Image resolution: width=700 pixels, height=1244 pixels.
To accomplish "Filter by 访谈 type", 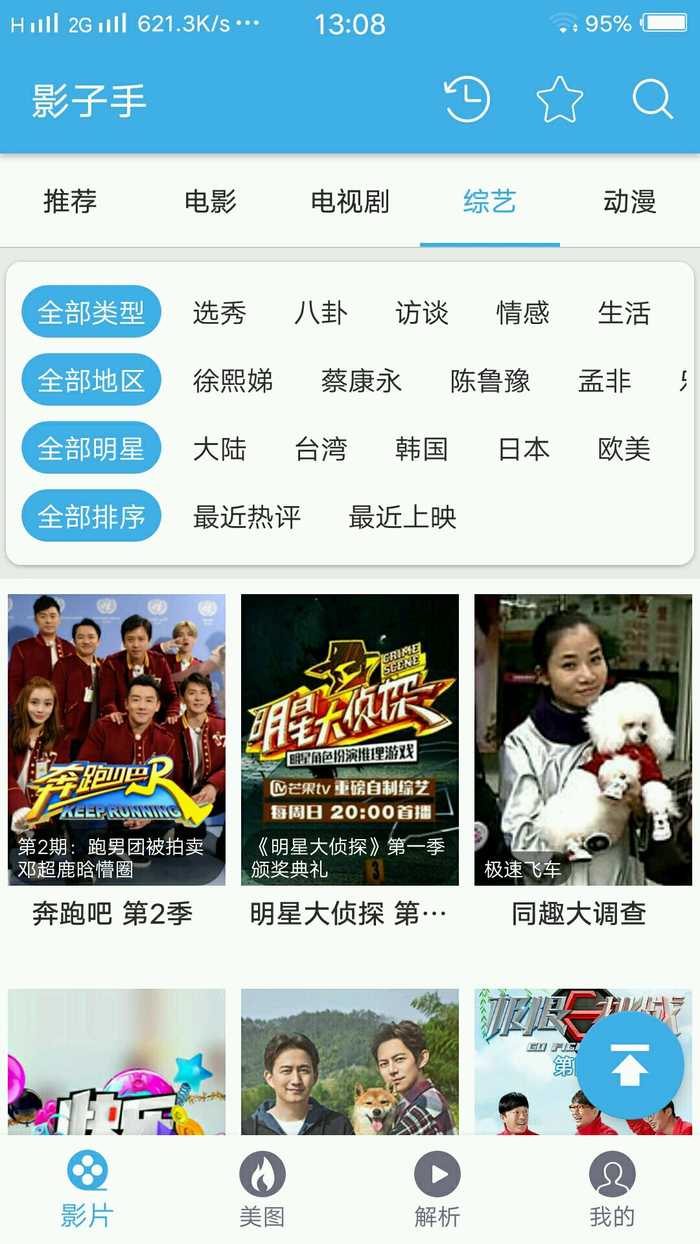I will [421, 313].
